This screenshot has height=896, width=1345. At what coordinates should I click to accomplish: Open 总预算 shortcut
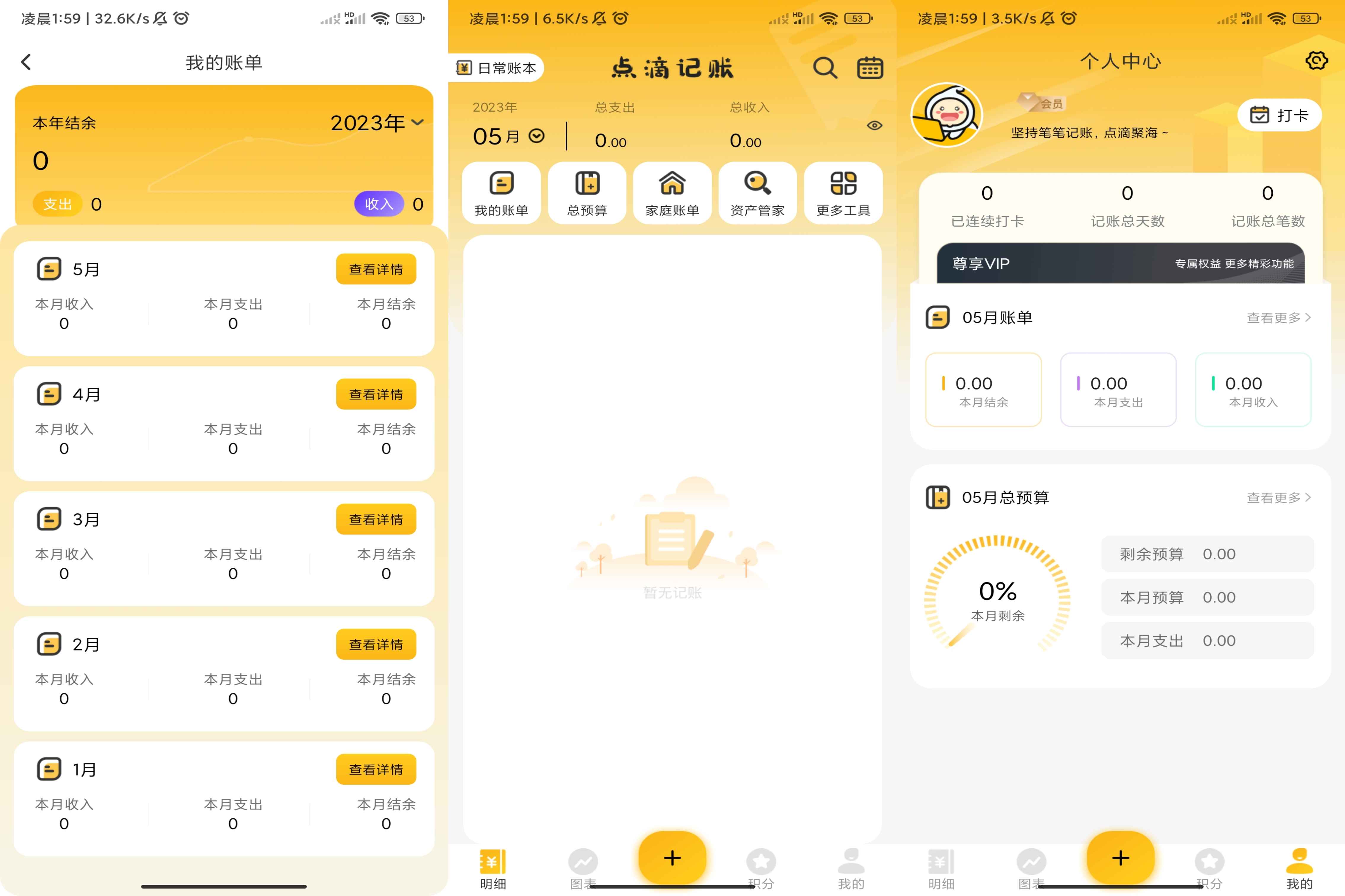pyautogui.click(x=587, y=193)
